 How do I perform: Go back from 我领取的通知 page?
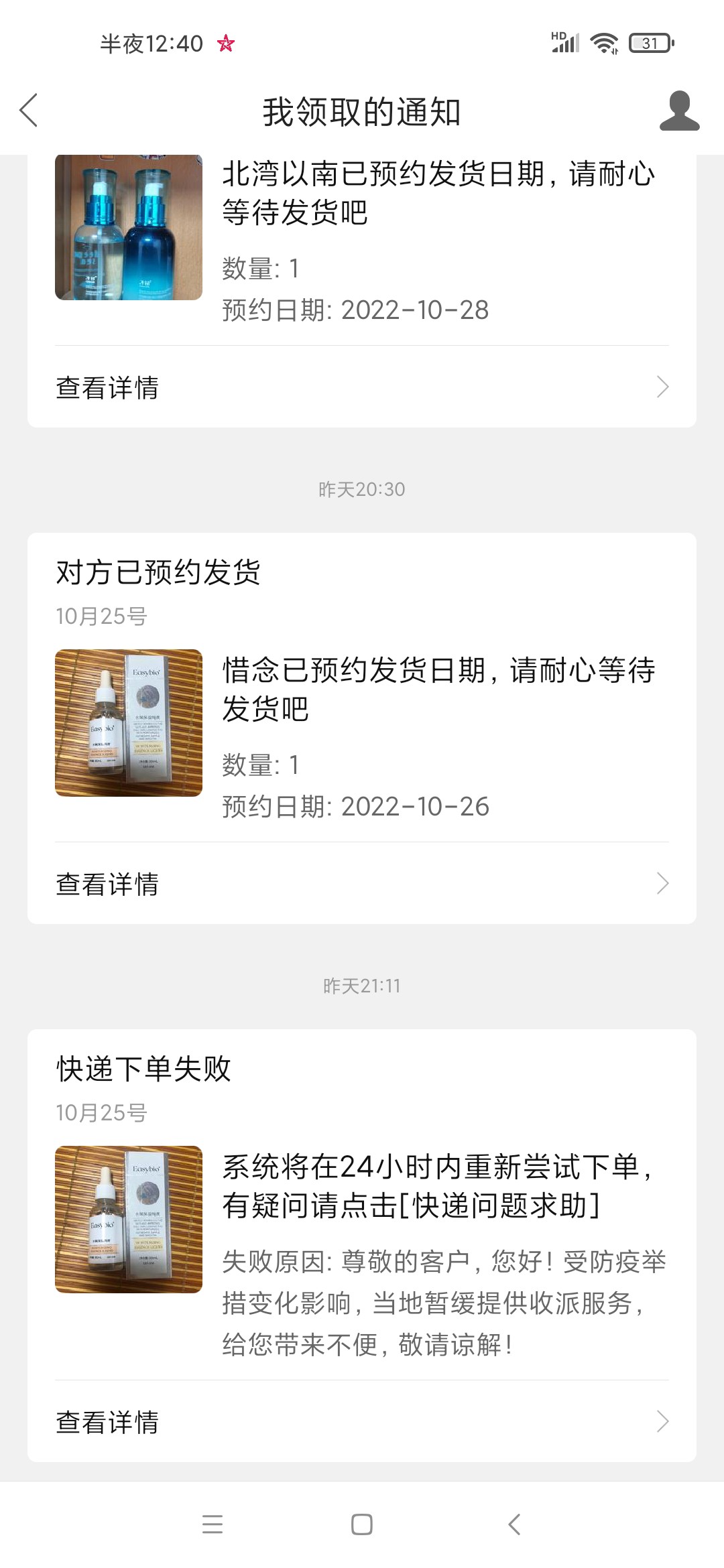coord(29,111)
